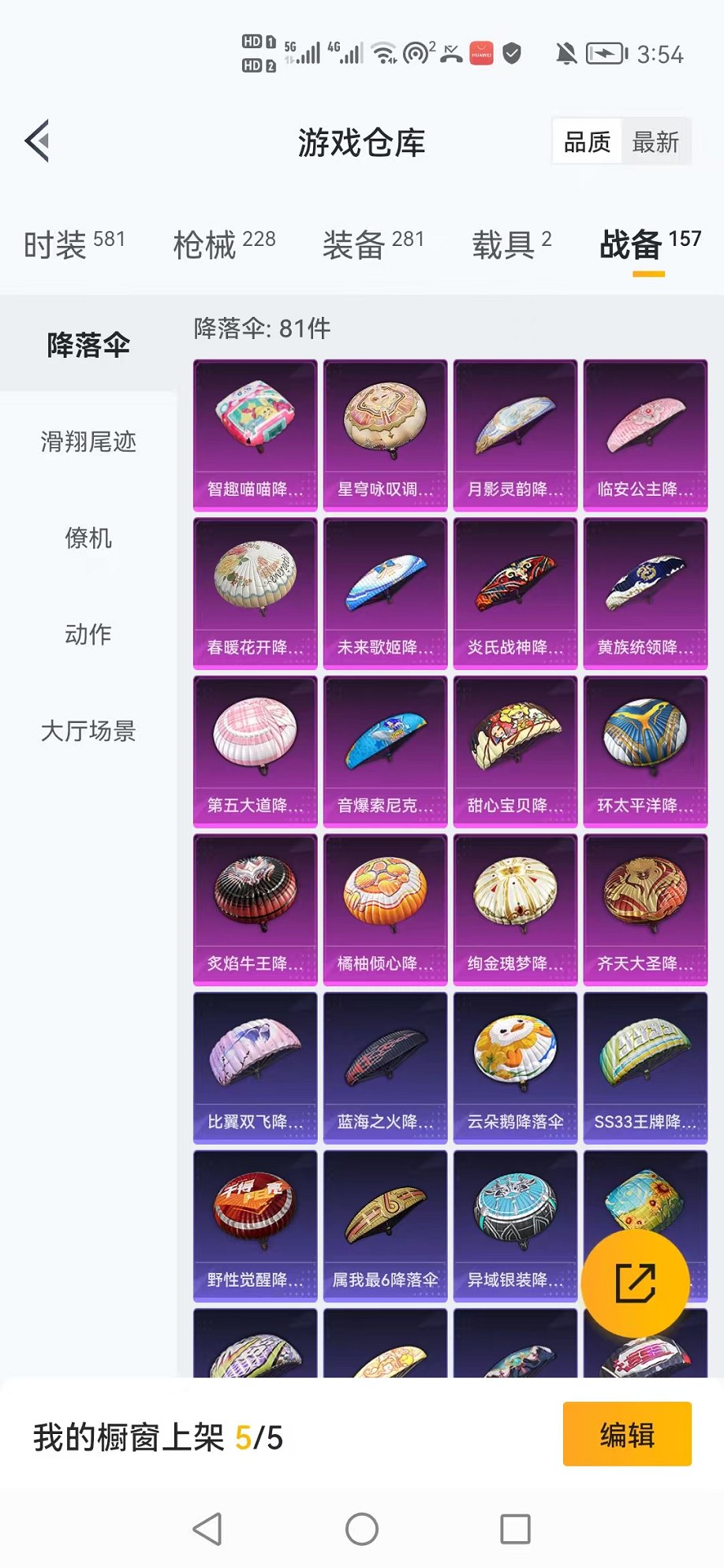Screen dimensions: 724x1568
Task: Open the 智趣喵喵 parachute item
Action: [x=255, y=435]
